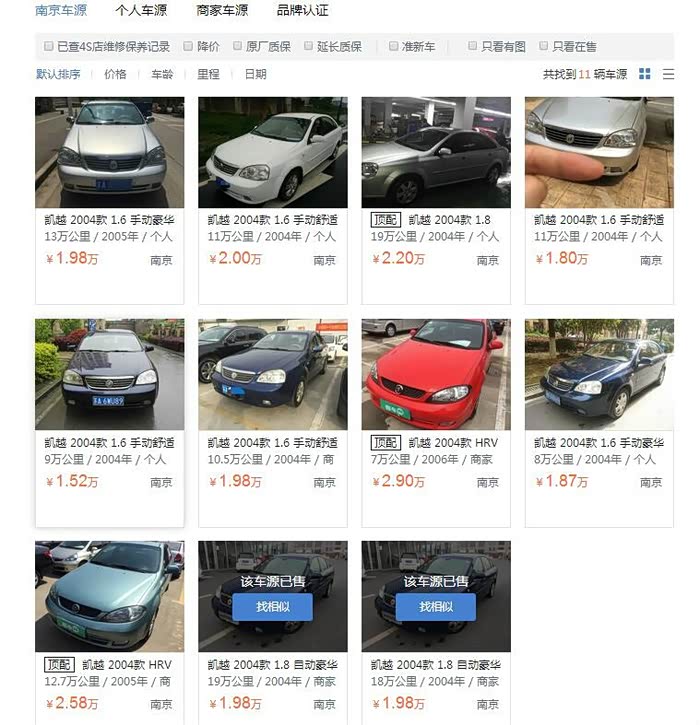
Task: Sort listings by 里程
Action: pyautogui.click(x=209, y=74)
